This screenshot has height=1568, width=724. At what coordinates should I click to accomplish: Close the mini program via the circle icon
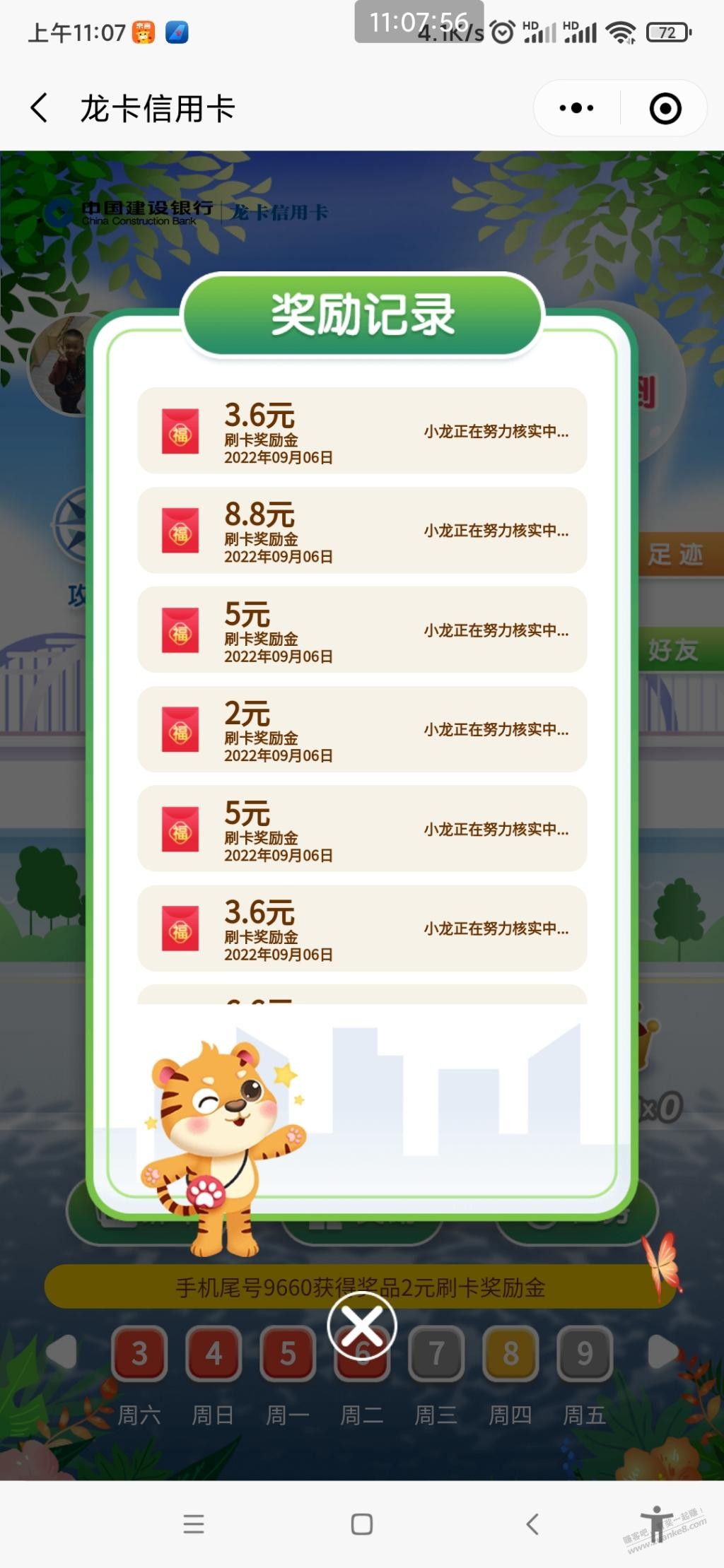665,109
